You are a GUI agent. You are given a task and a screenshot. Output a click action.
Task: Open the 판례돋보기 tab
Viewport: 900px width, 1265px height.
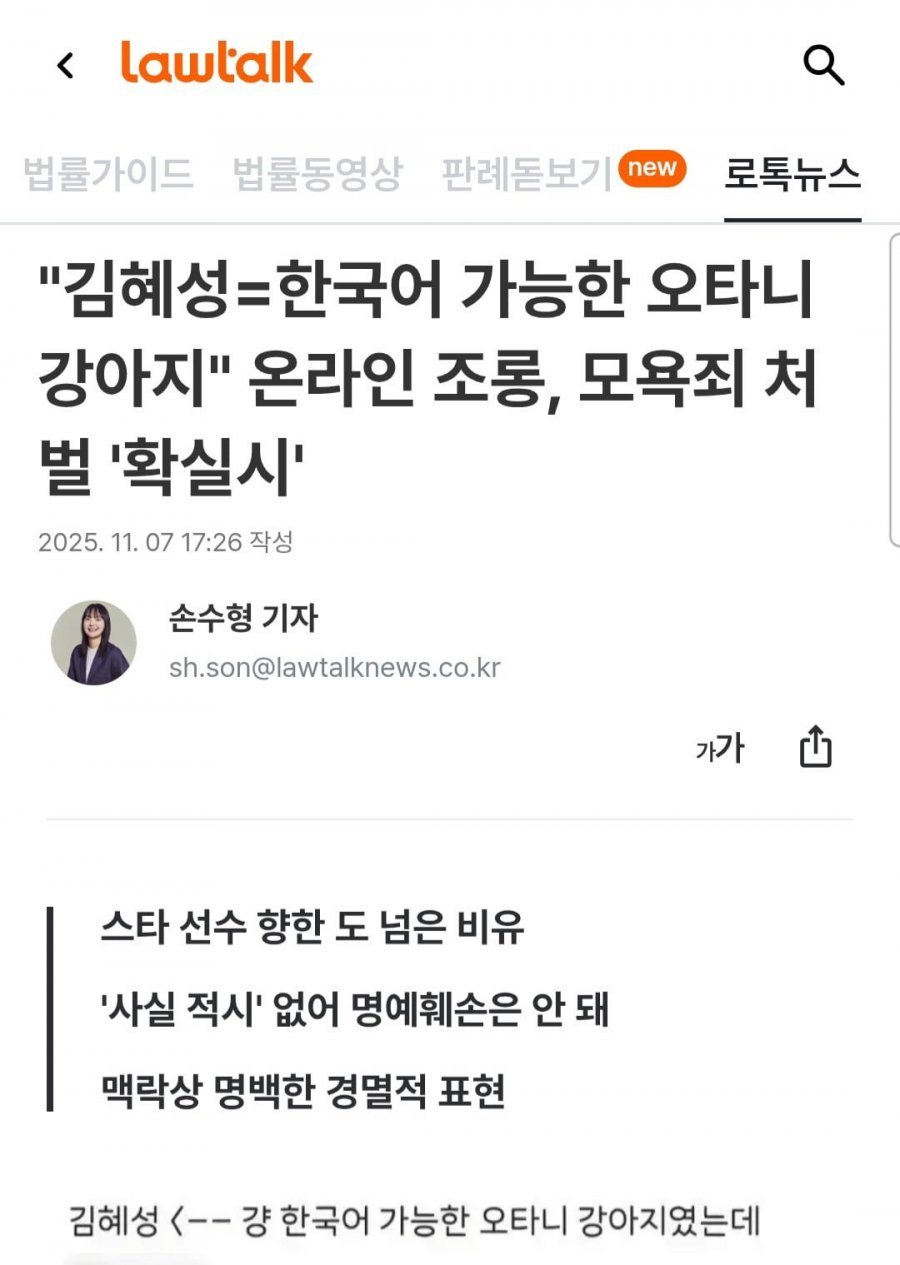click(x=527, y=174)
